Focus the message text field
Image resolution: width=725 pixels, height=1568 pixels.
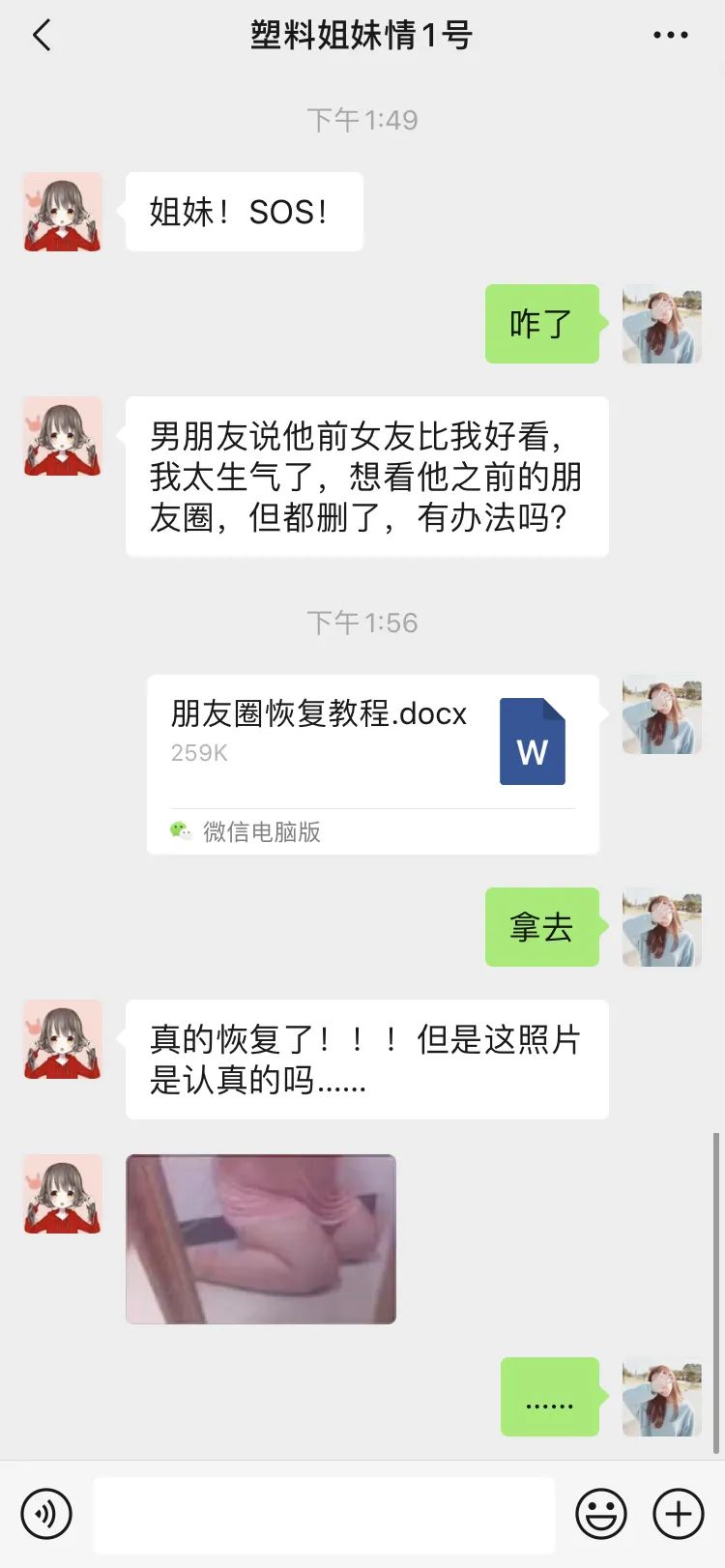(324, 1514)
